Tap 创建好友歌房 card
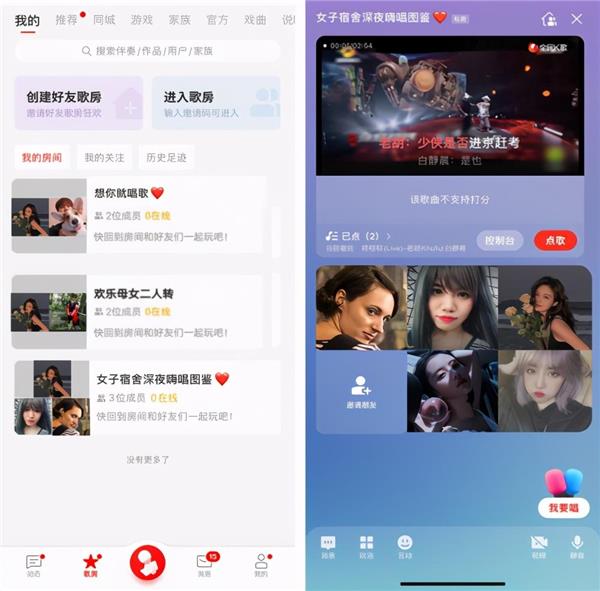The height and width of the screenshot is (591, 600). [78, 103]
